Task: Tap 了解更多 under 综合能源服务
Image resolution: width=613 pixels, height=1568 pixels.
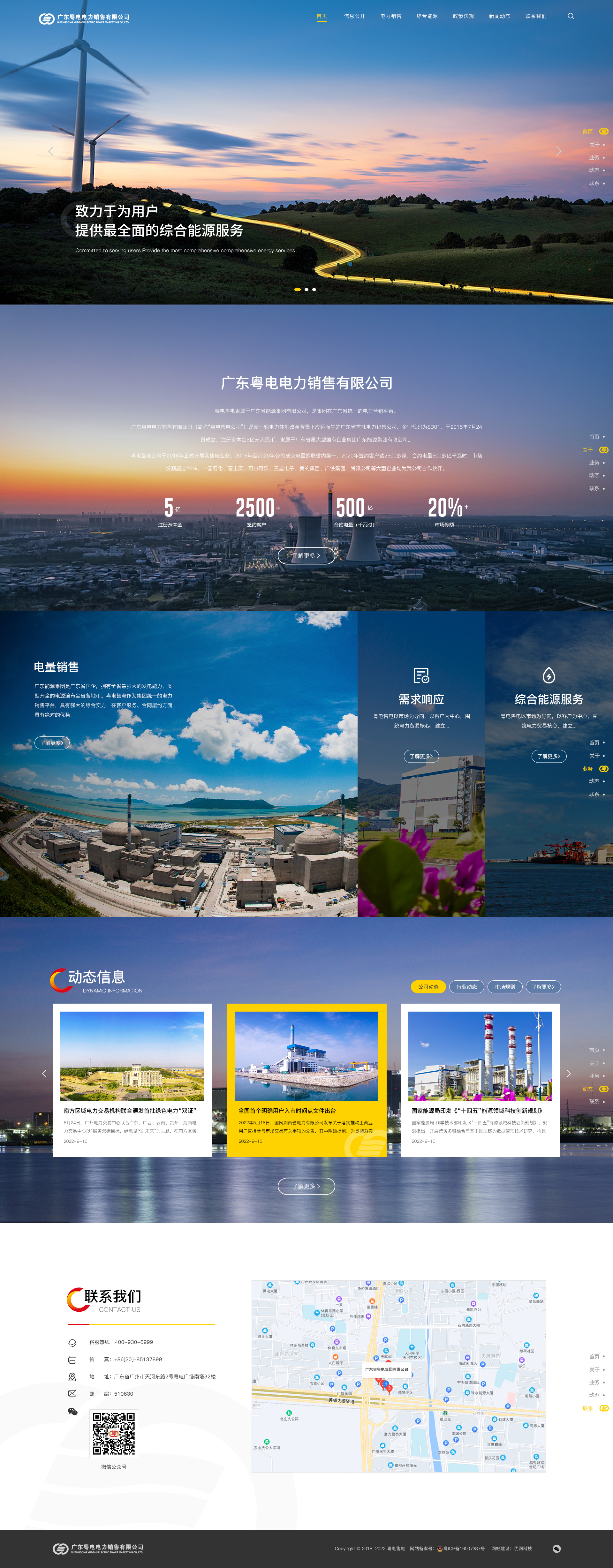Action: pos(549,756)
